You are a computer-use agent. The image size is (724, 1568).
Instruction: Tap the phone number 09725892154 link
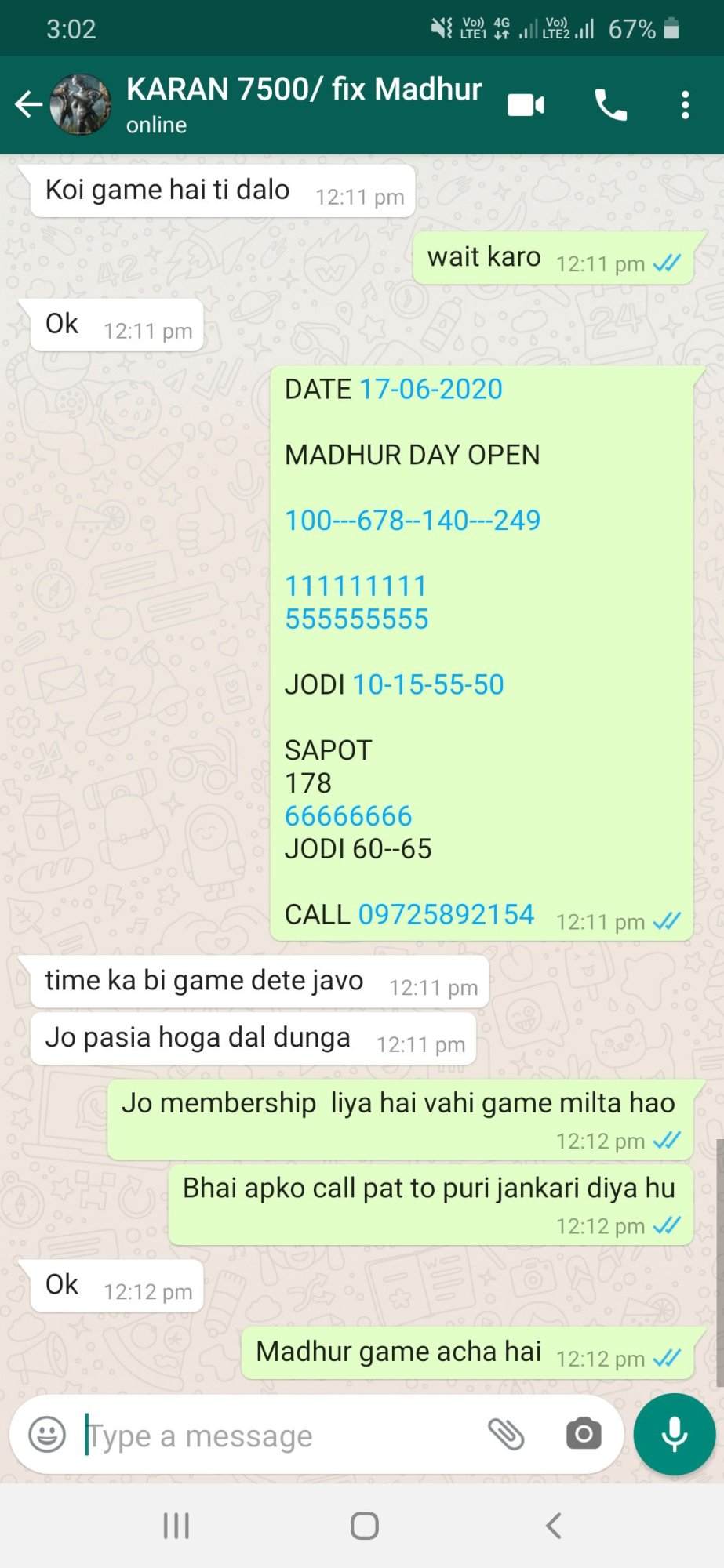[x=446, y=914]
